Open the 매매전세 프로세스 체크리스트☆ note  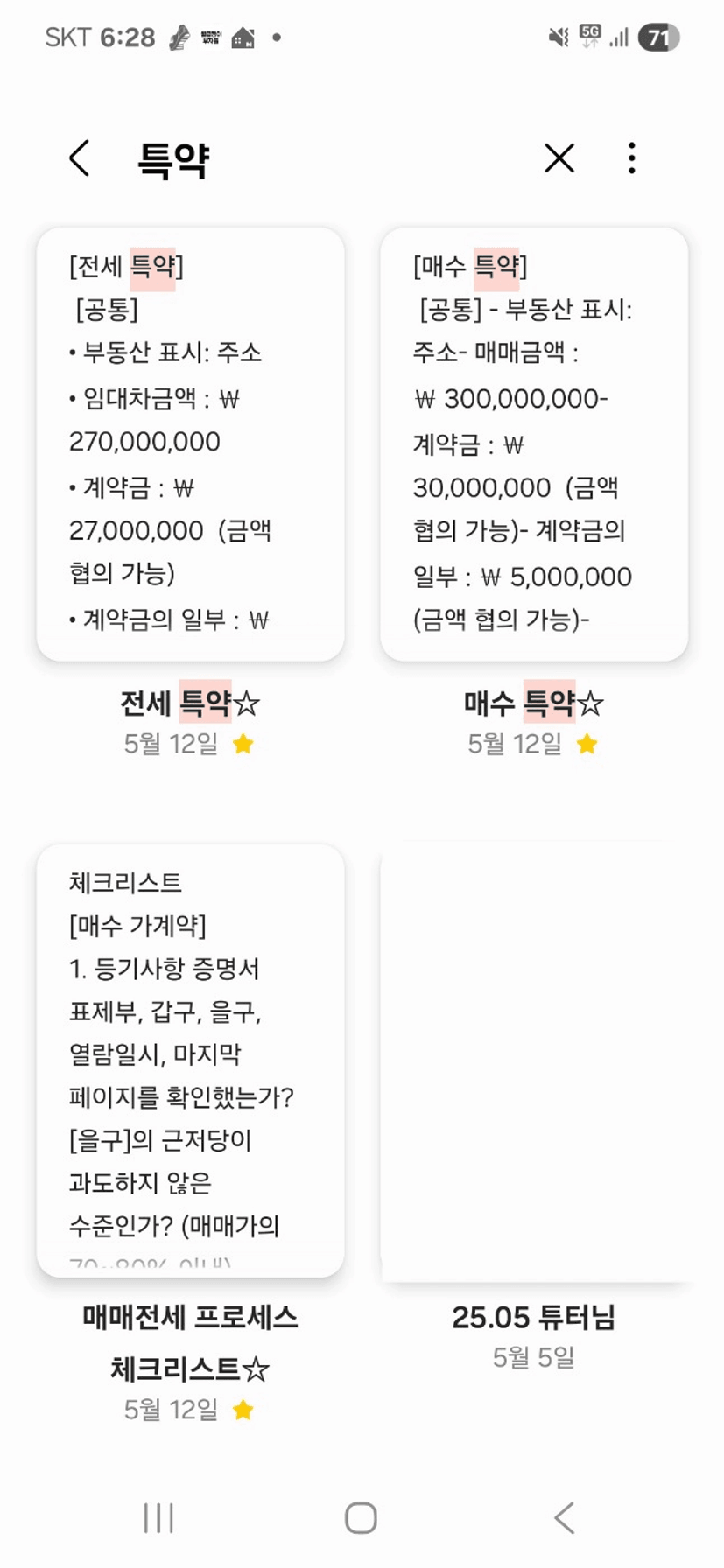coord(190,1060)
